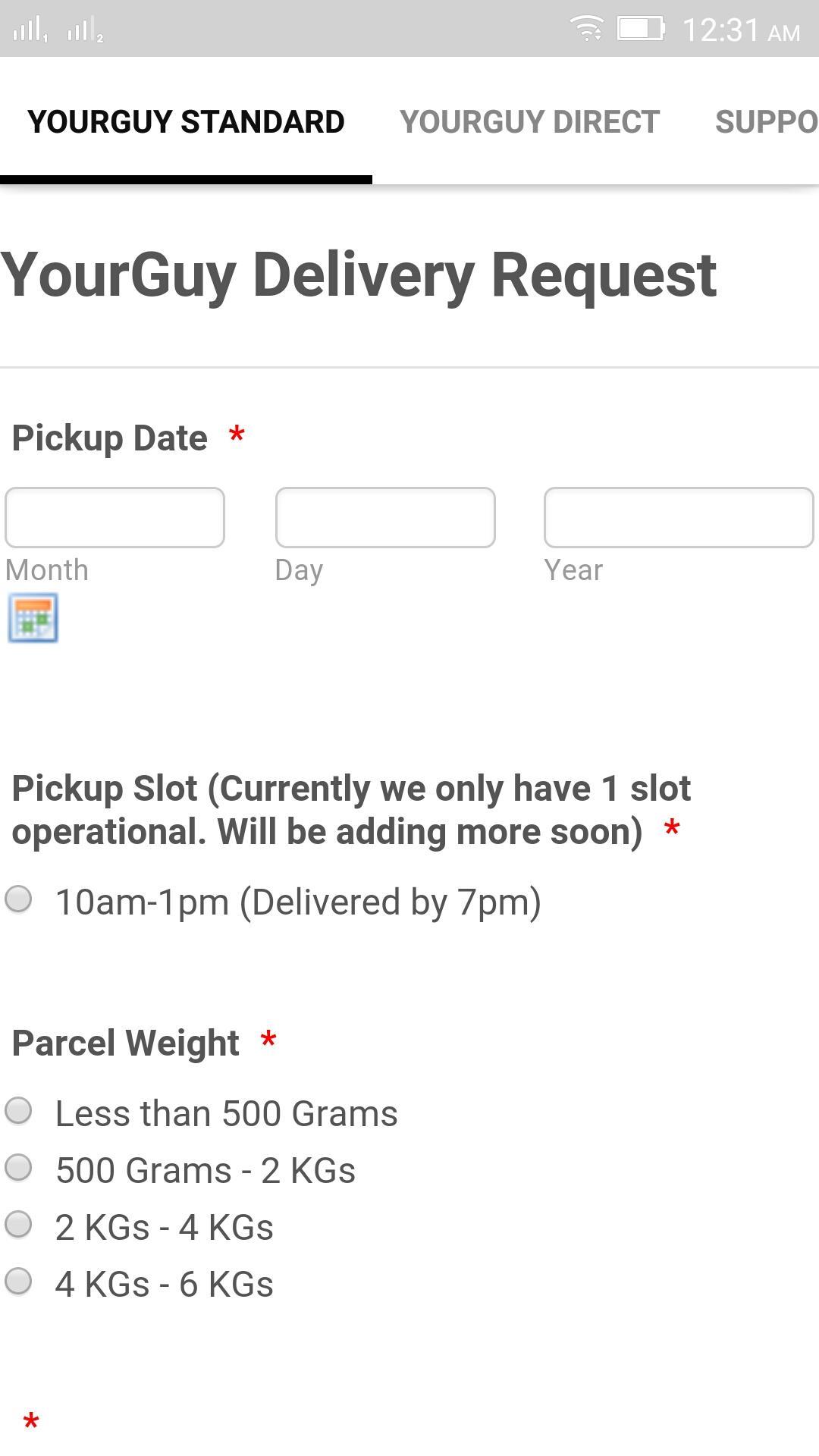
Task: Choose the 4 KGs - 6 KGs option
Action: [18, 1282]
